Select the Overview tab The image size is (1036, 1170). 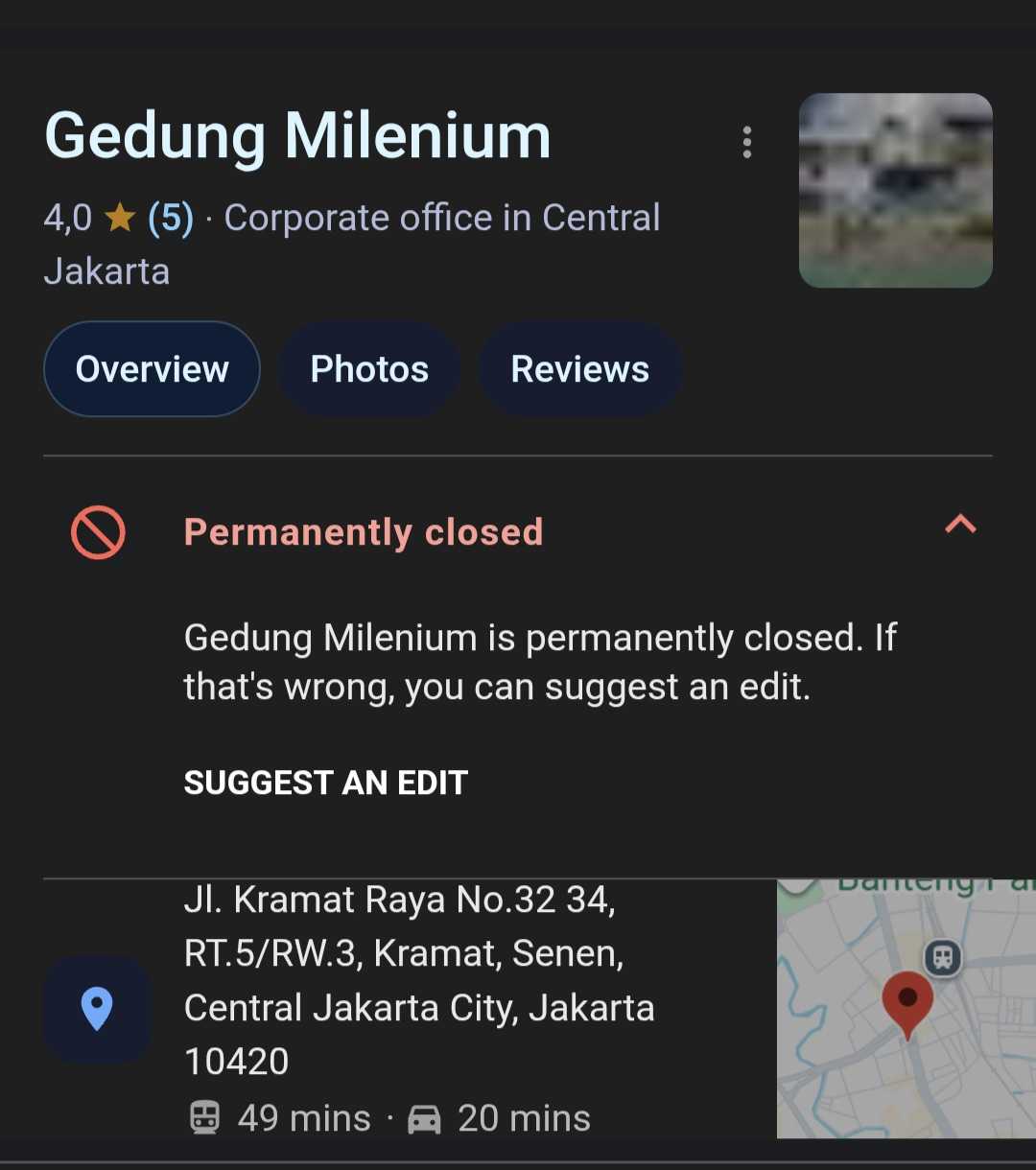point(152,369)
